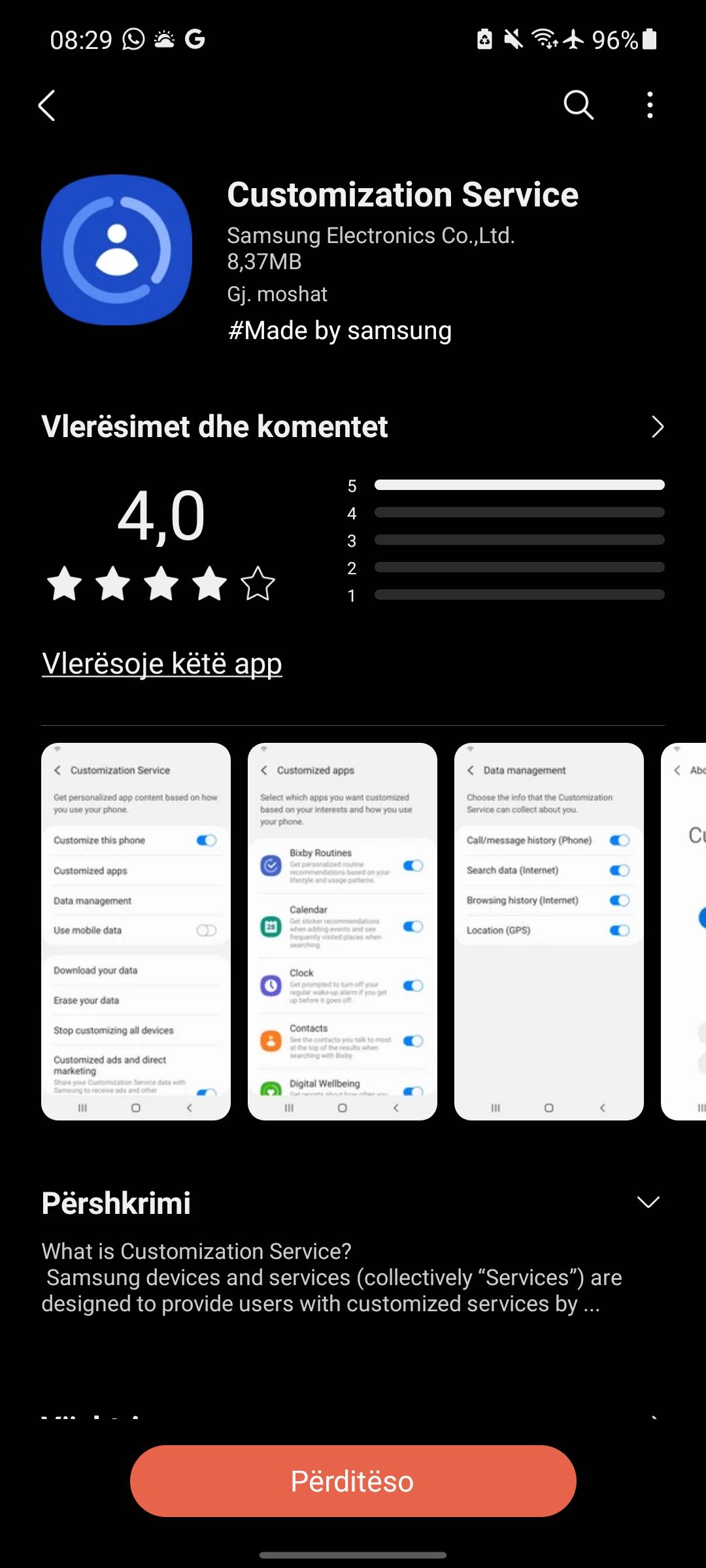The height and width of the screenshot is (1568, 706).
Task: Toggle Location (GPS) in the Data management screenshot
Action: [619, 930]
